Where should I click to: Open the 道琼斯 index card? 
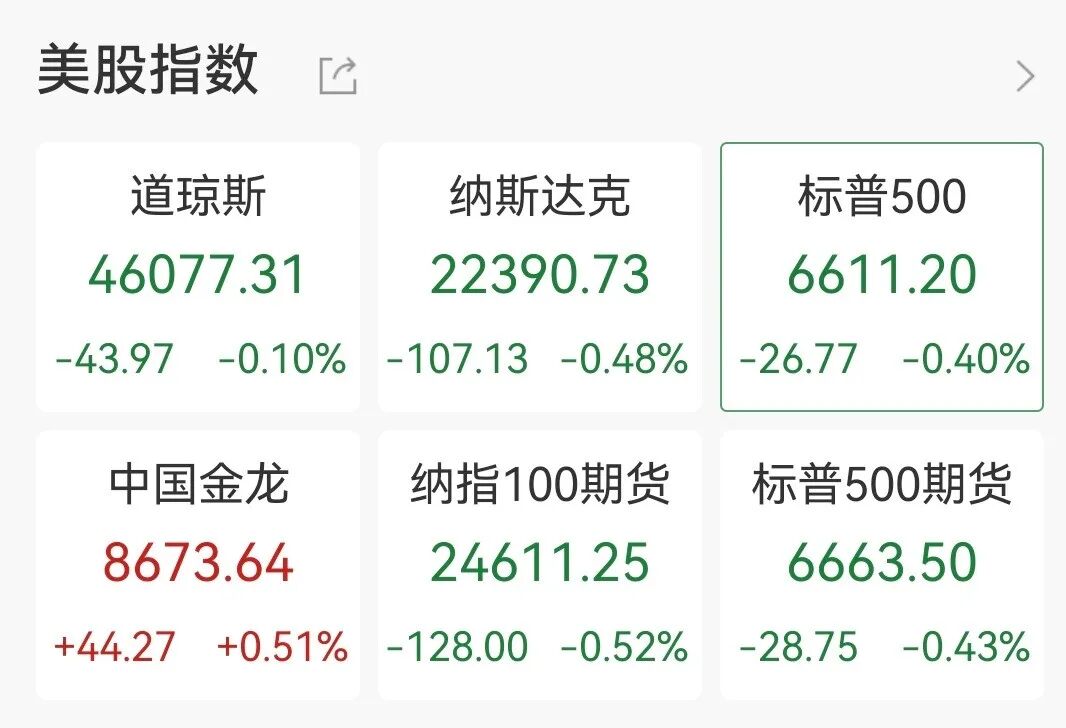(x=198, y=277)
